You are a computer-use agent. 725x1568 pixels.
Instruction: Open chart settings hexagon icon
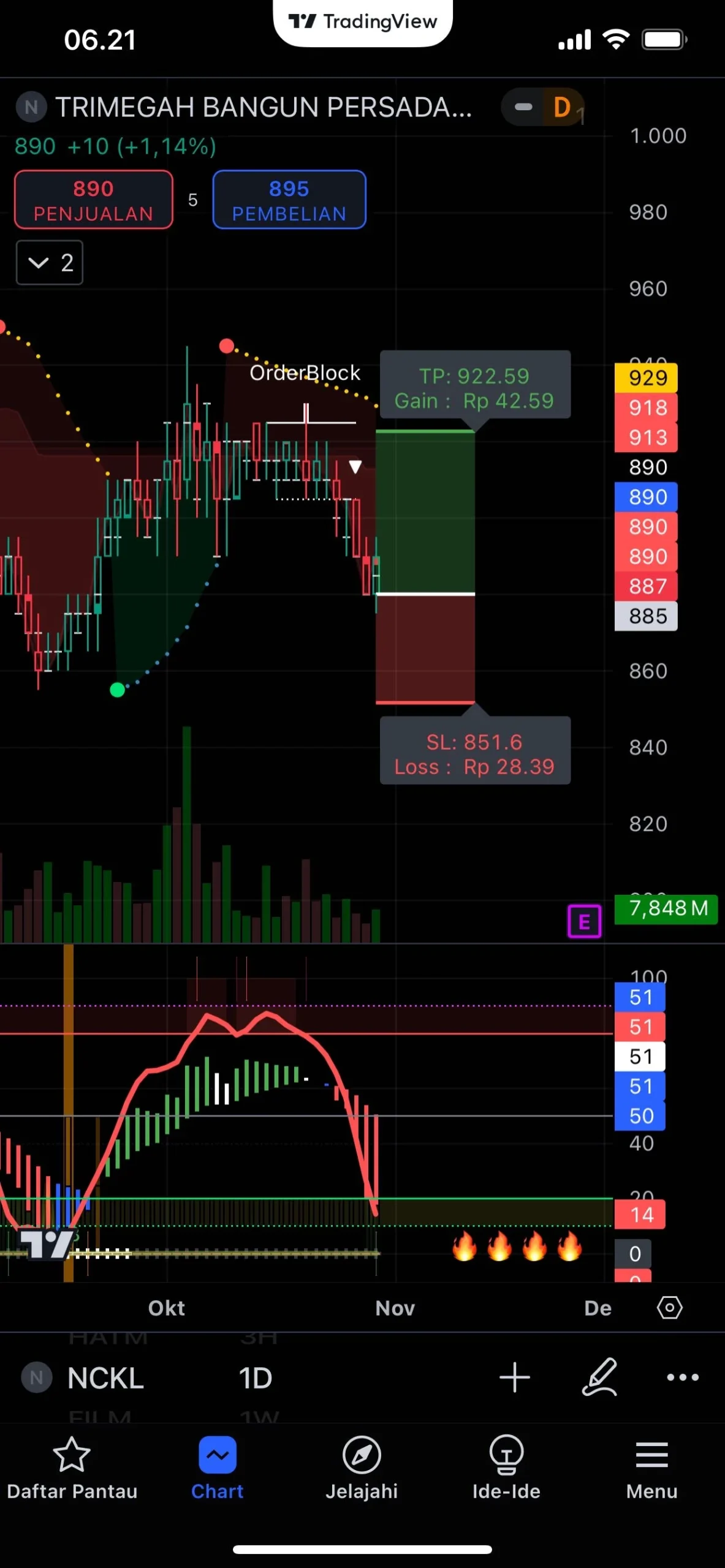click(669, 1308)
